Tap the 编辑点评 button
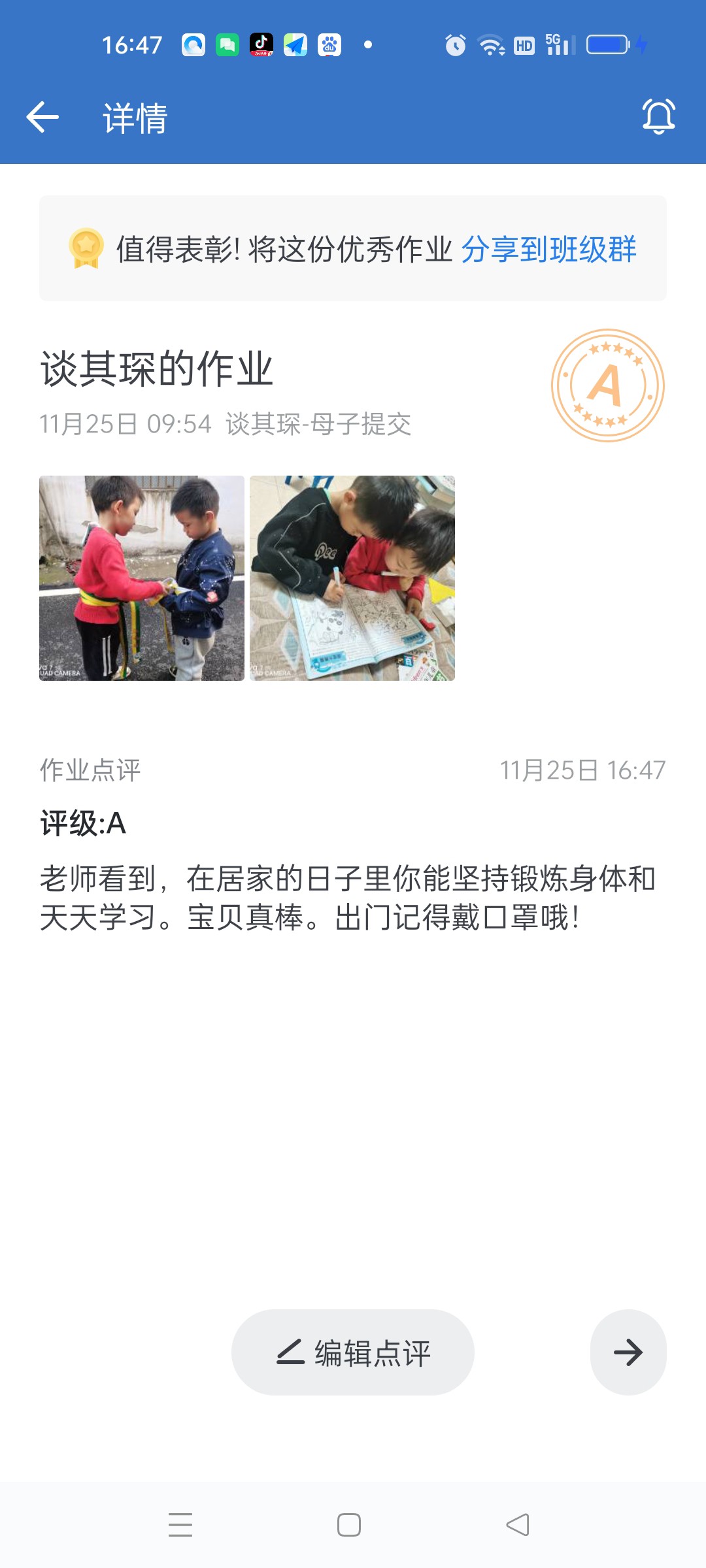Screen dimensions: 706x1568 (353, 1352)
